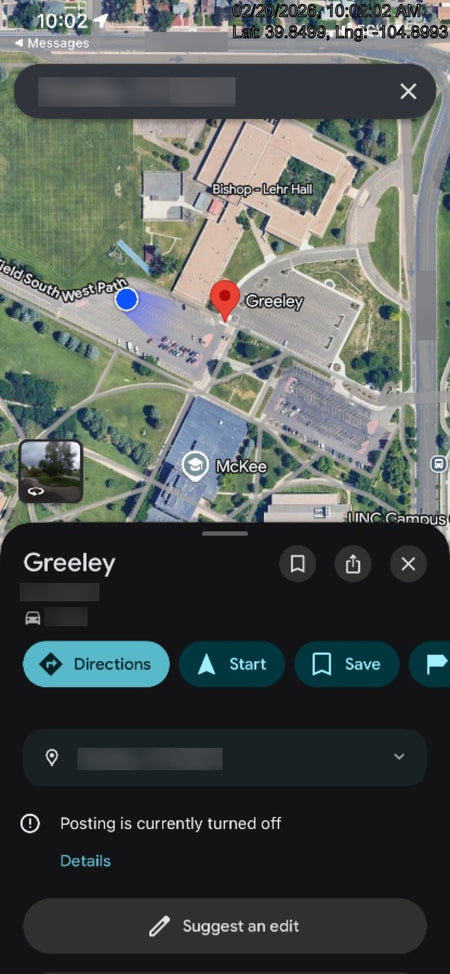Get Directions to Greeley
450x974 pixels.
coord(96,664)
